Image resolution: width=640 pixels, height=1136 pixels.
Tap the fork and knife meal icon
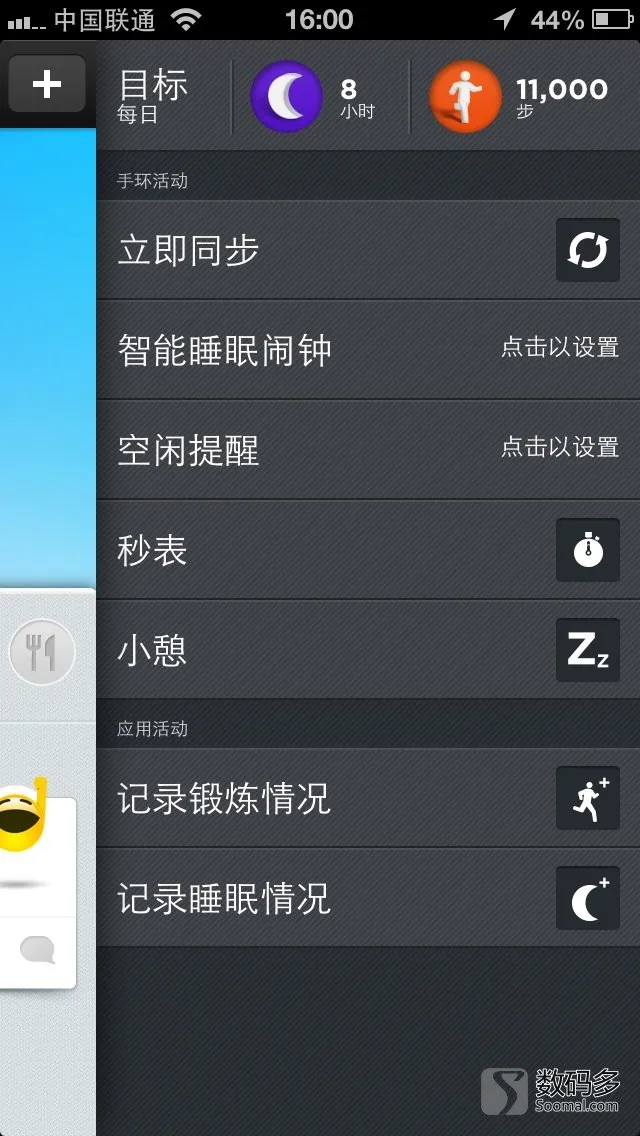pos(41,653)
